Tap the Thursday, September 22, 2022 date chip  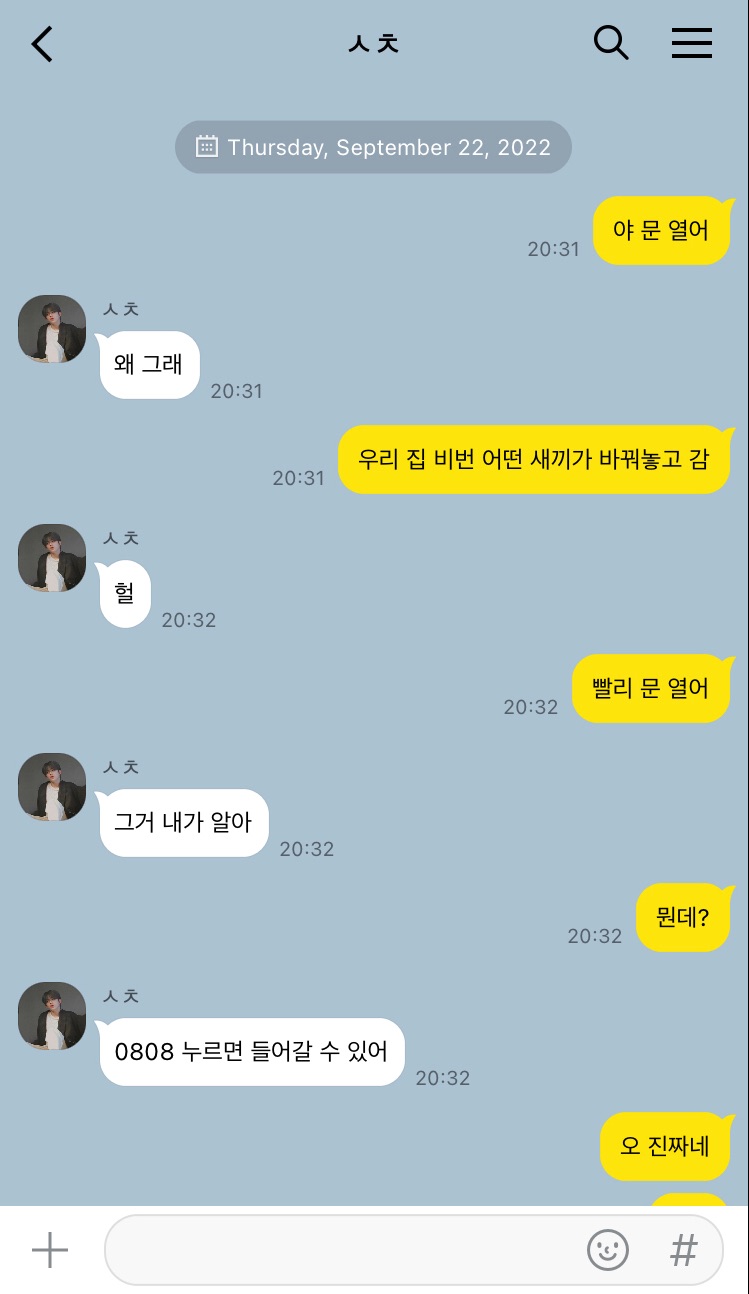coord(373,147)
